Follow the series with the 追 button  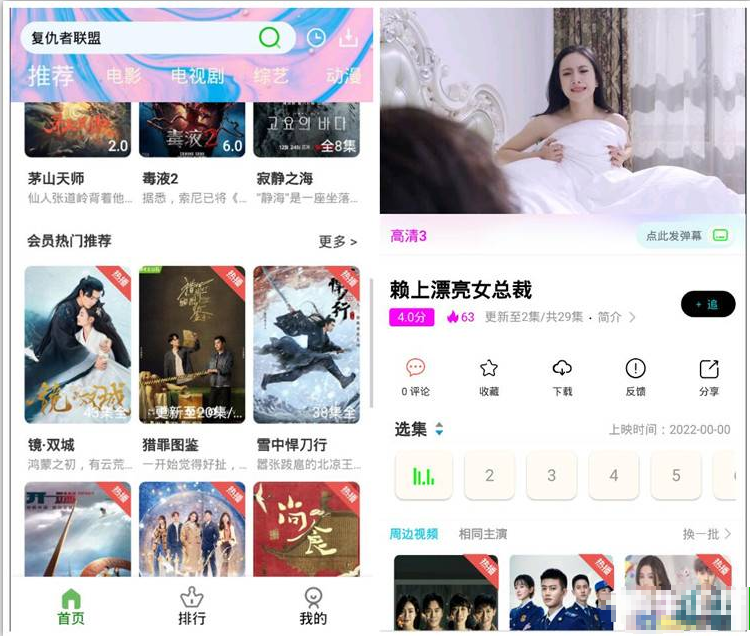(x=707, y=304)
